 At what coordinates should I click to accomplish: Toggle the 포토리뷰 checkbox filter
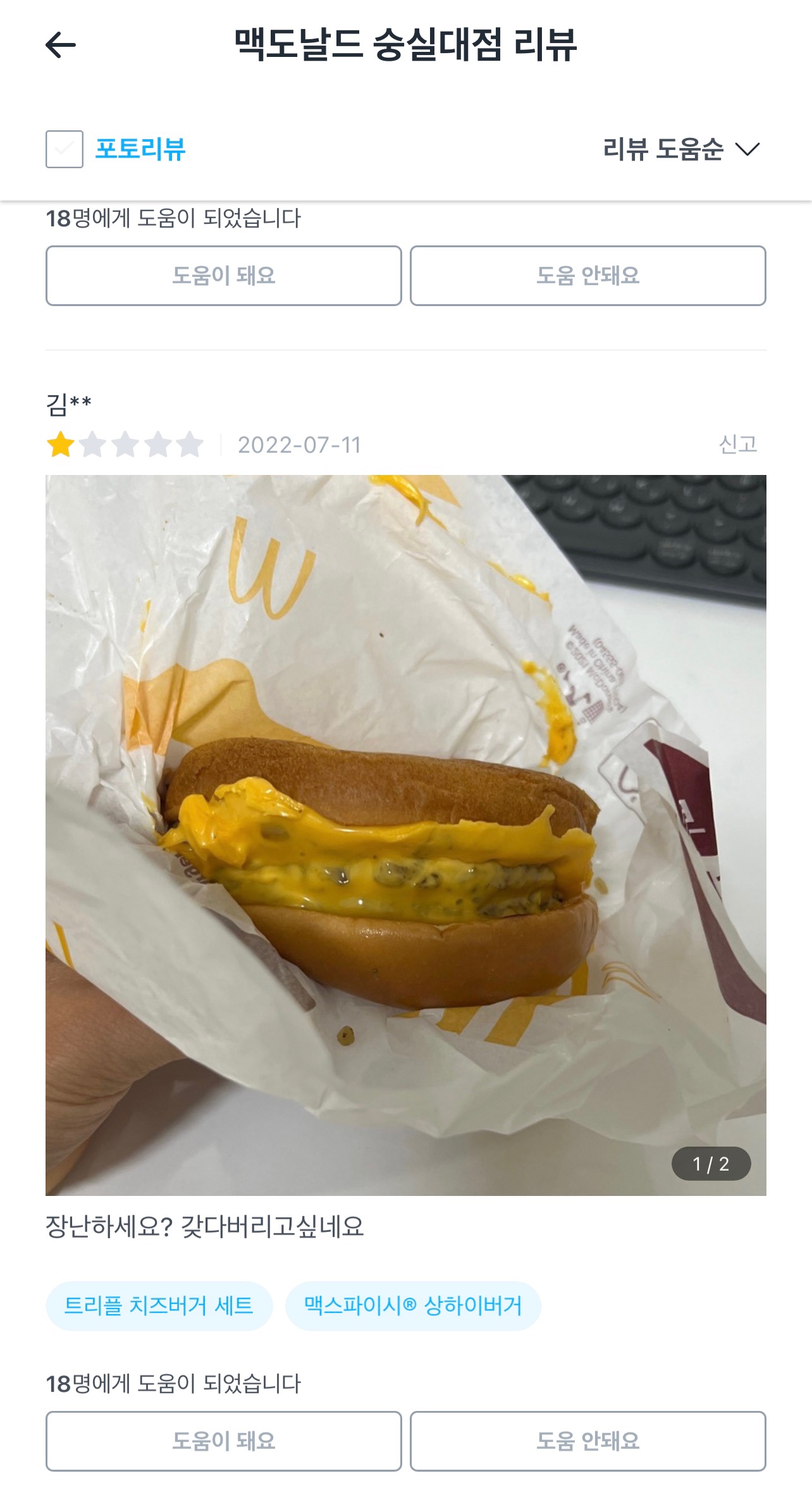[65, 149]
